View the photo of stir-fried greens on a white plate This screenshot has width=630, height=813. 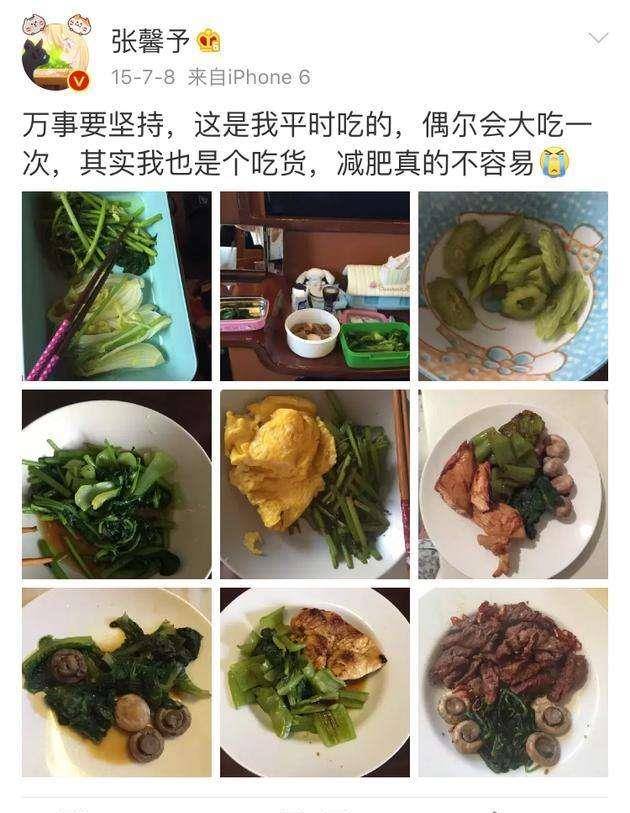pyautogui.click(x=116, y=484)
